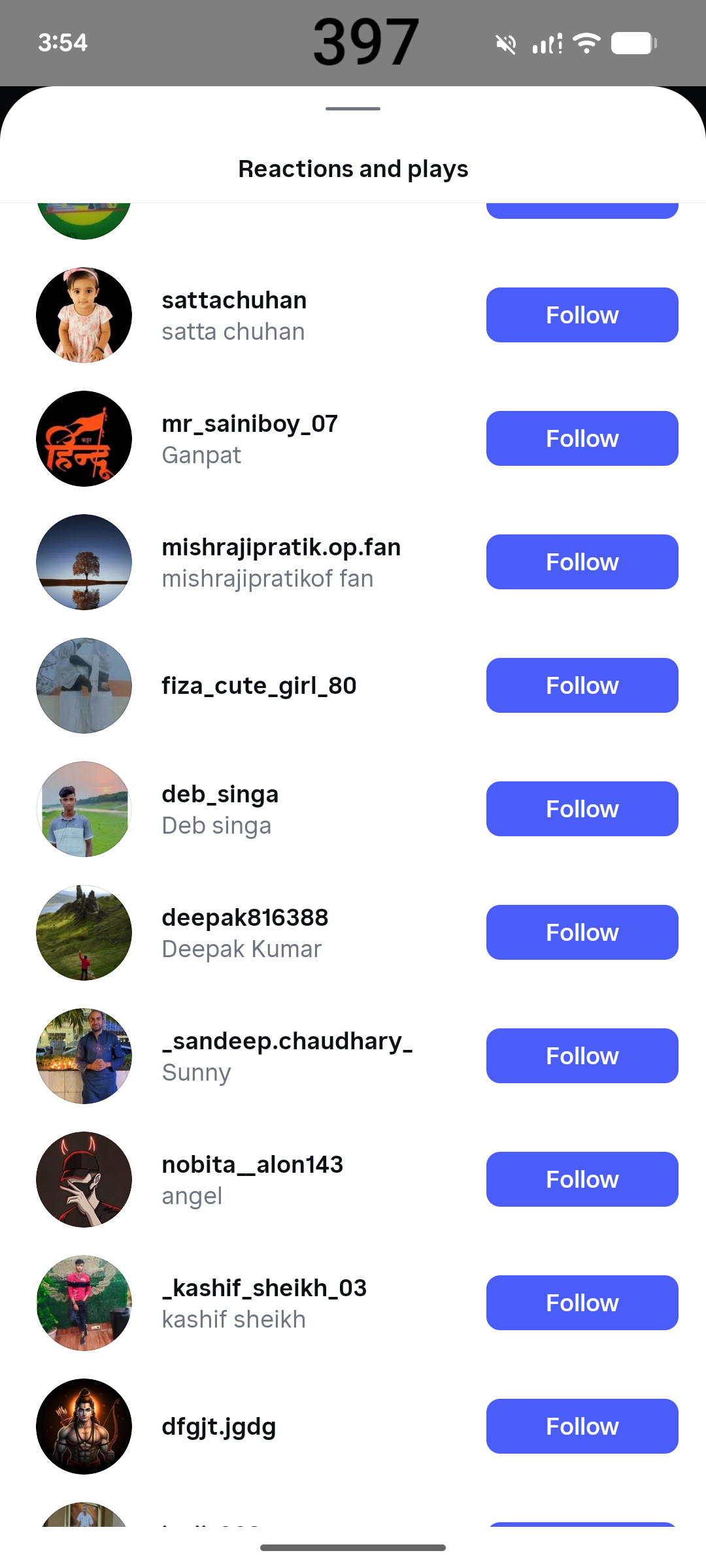Open Deepak Kumar's profile

point(244,919)
